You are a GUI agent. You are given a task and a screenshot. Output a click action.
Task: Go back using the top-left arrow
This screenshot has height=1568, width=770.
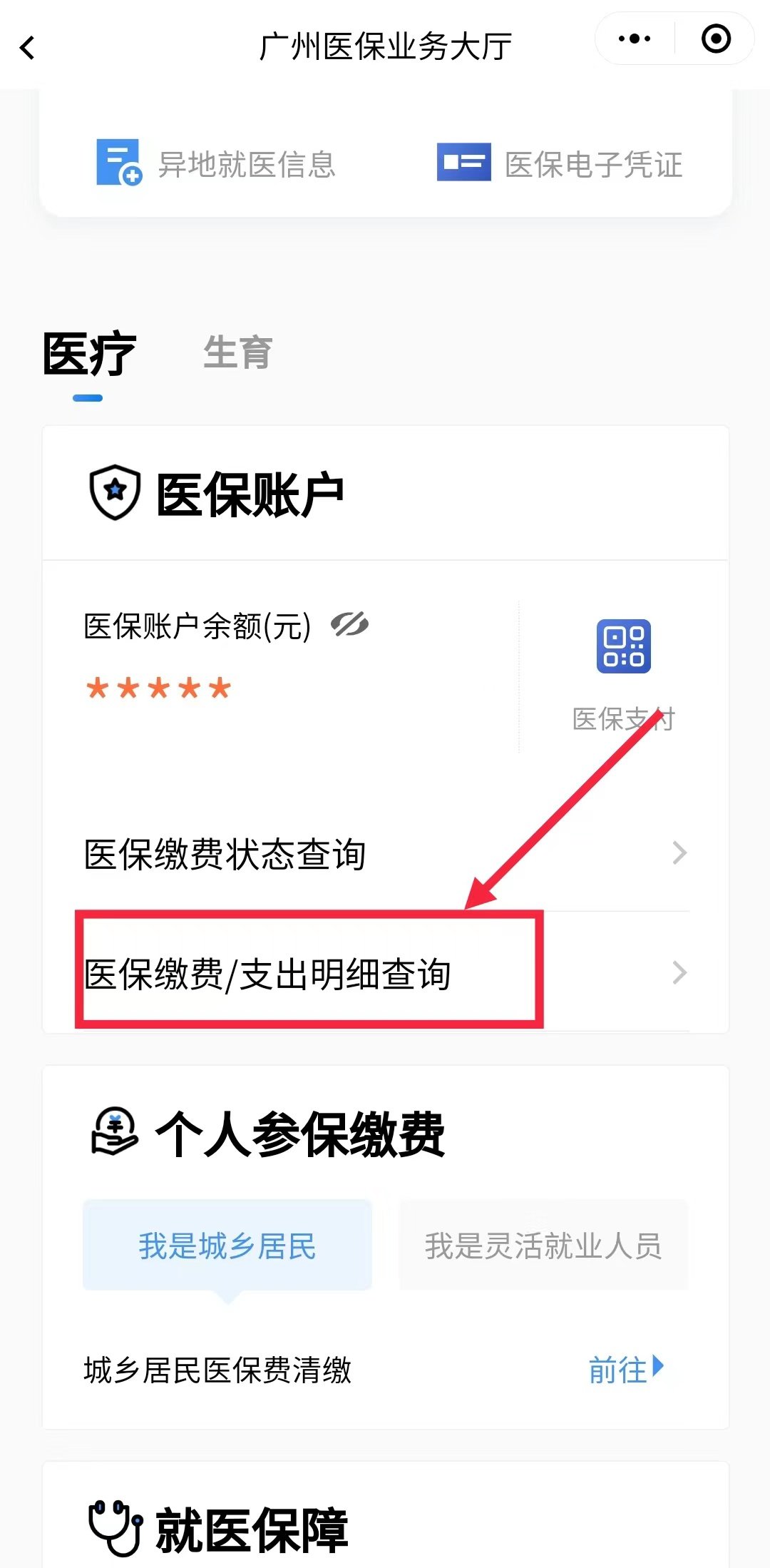(28, 48)
